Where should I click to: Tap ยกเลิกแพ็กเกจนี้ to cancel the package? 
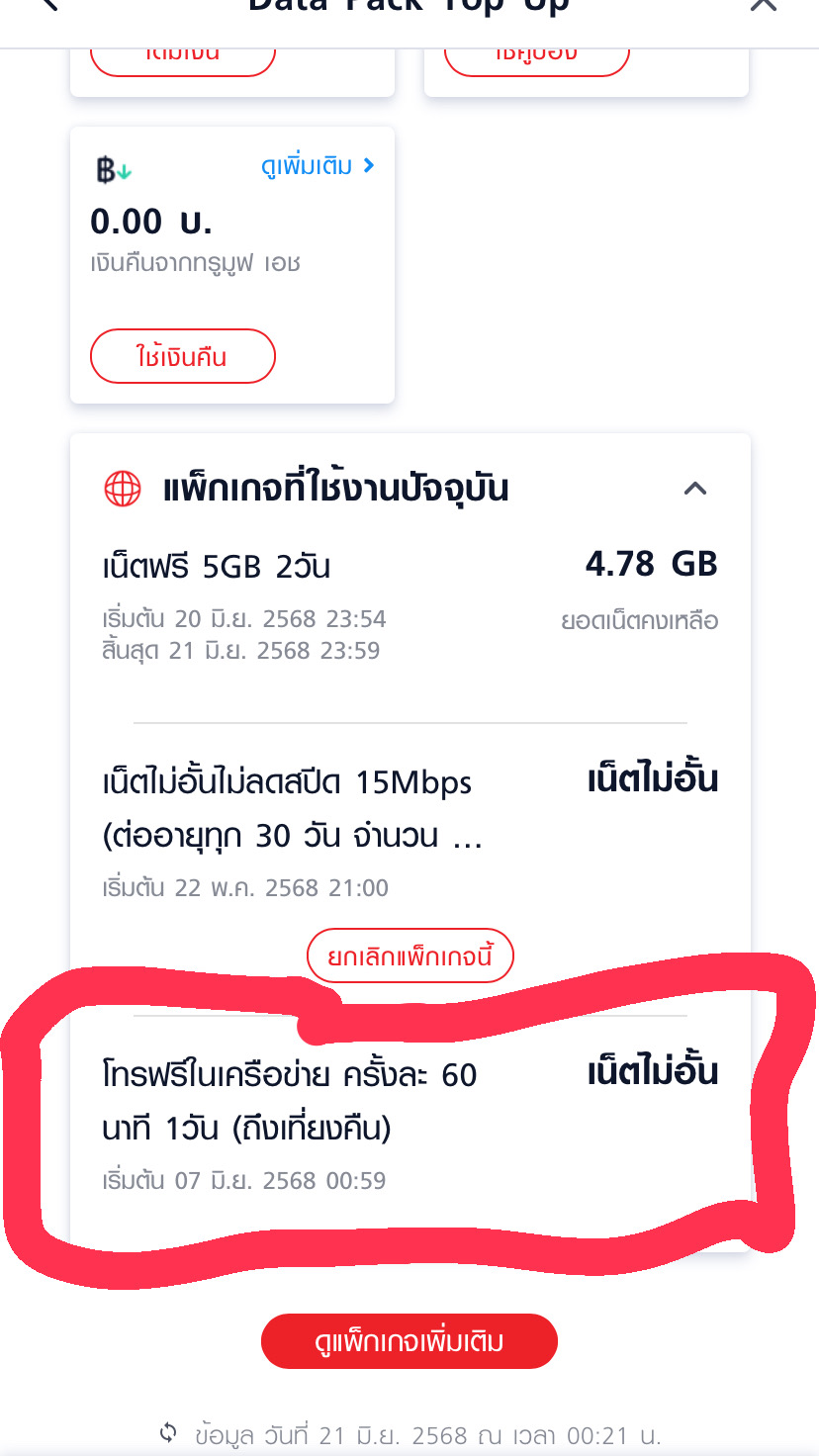pos(410,956)
